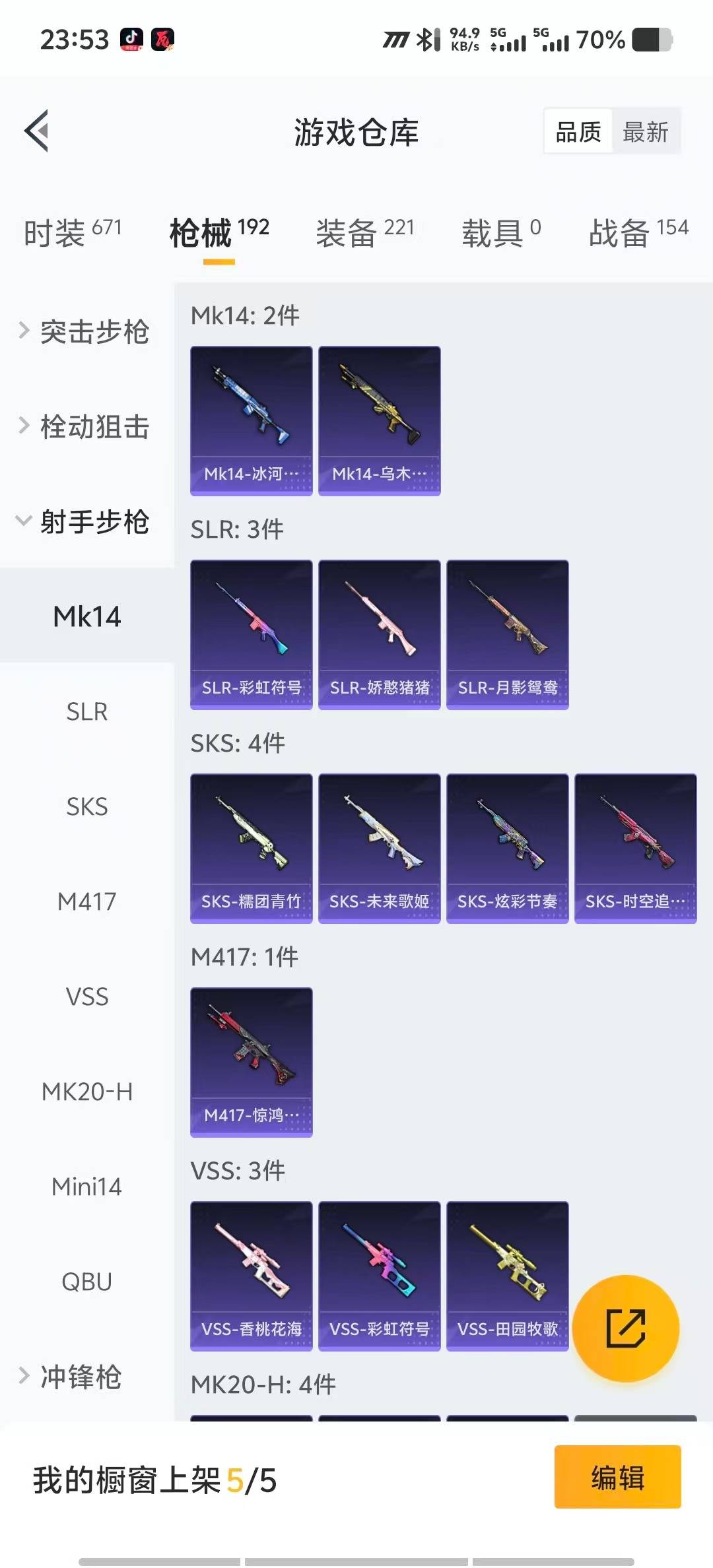
Task: Switch to the 装备 tab
Action: pyautogui.click(x=364, y=232)
